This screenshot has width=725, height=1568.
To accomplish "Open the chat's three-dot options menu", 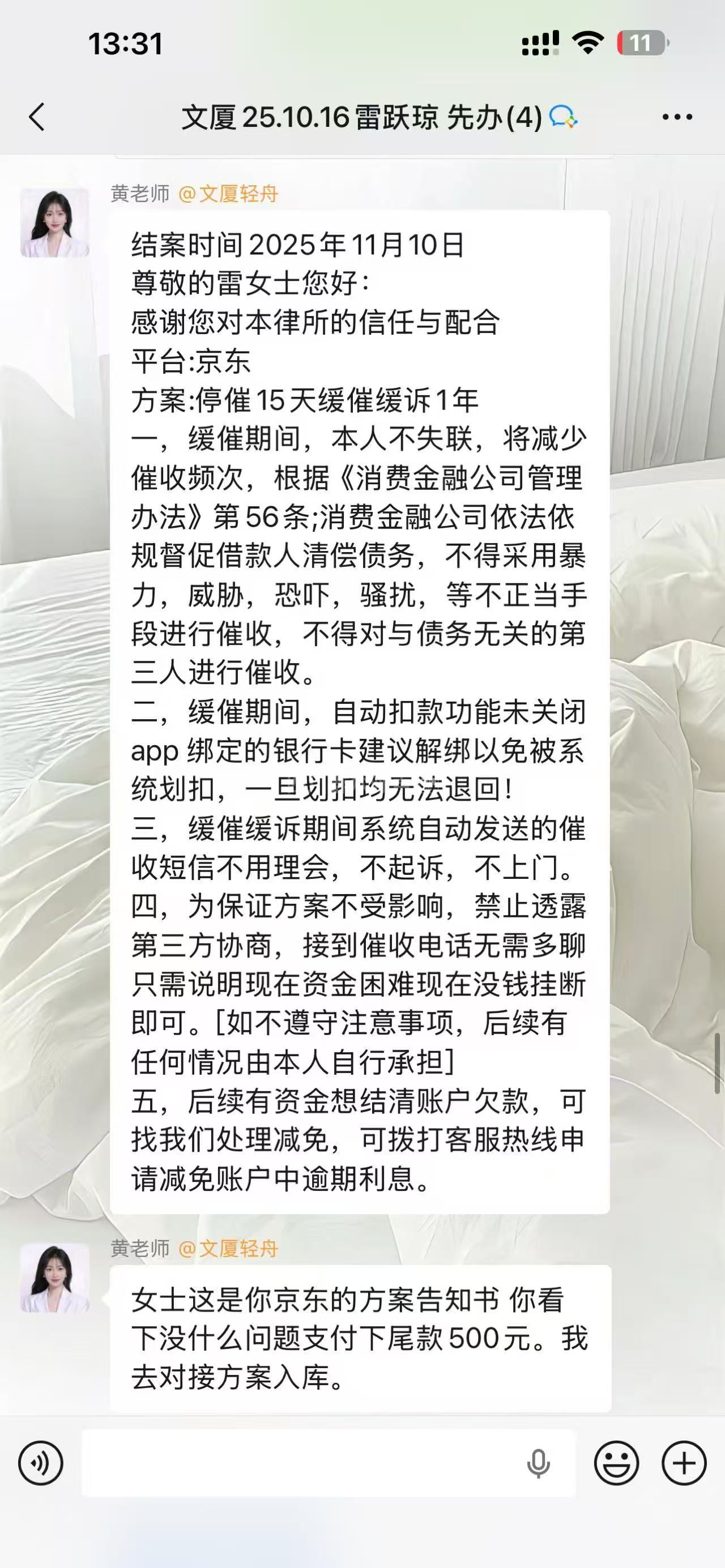I will [677, 117].
